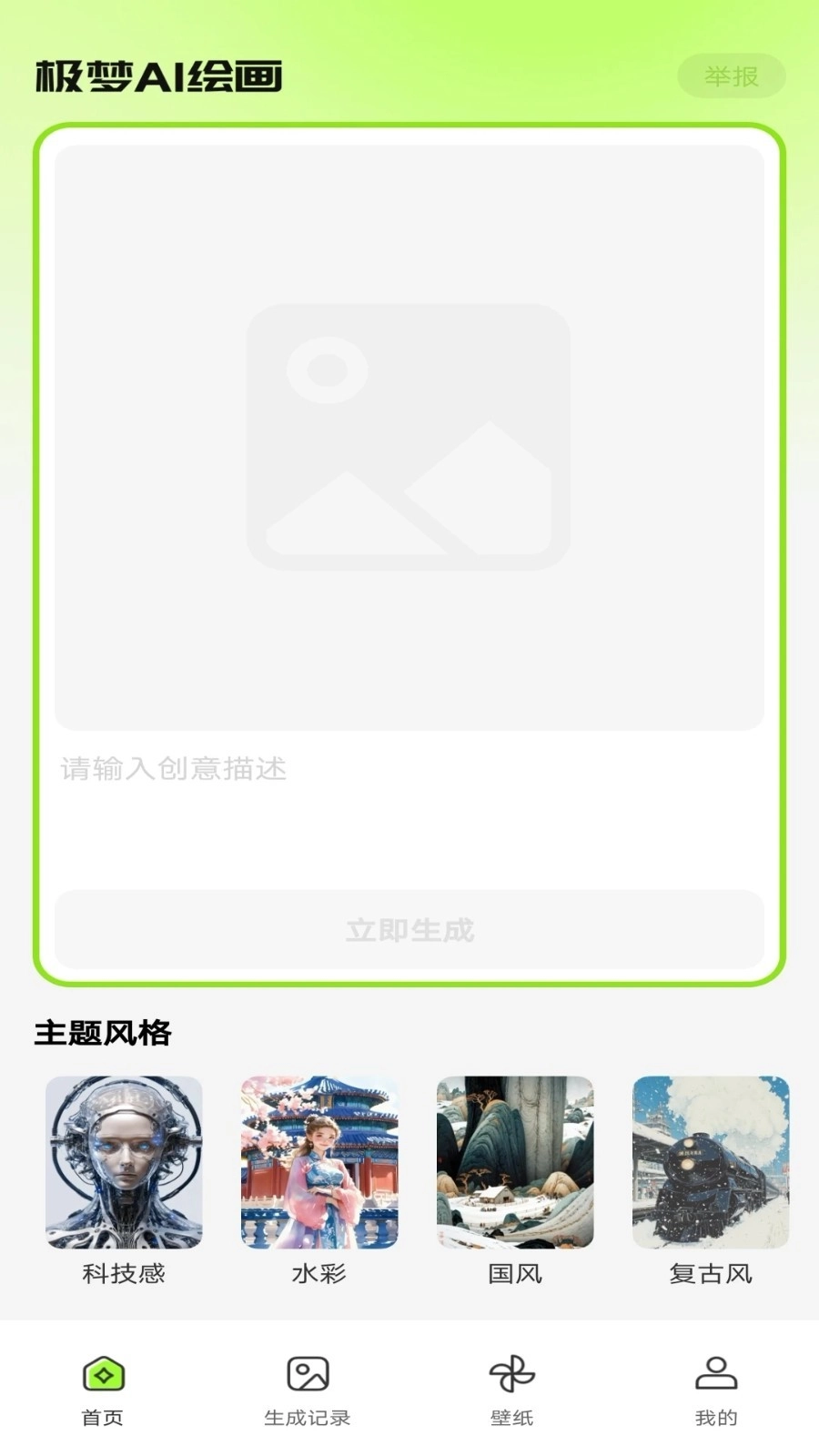This screenshot has height=1456, width=819.
Task: Switch to the 壁纸 tab
Action: point(512,1390)
